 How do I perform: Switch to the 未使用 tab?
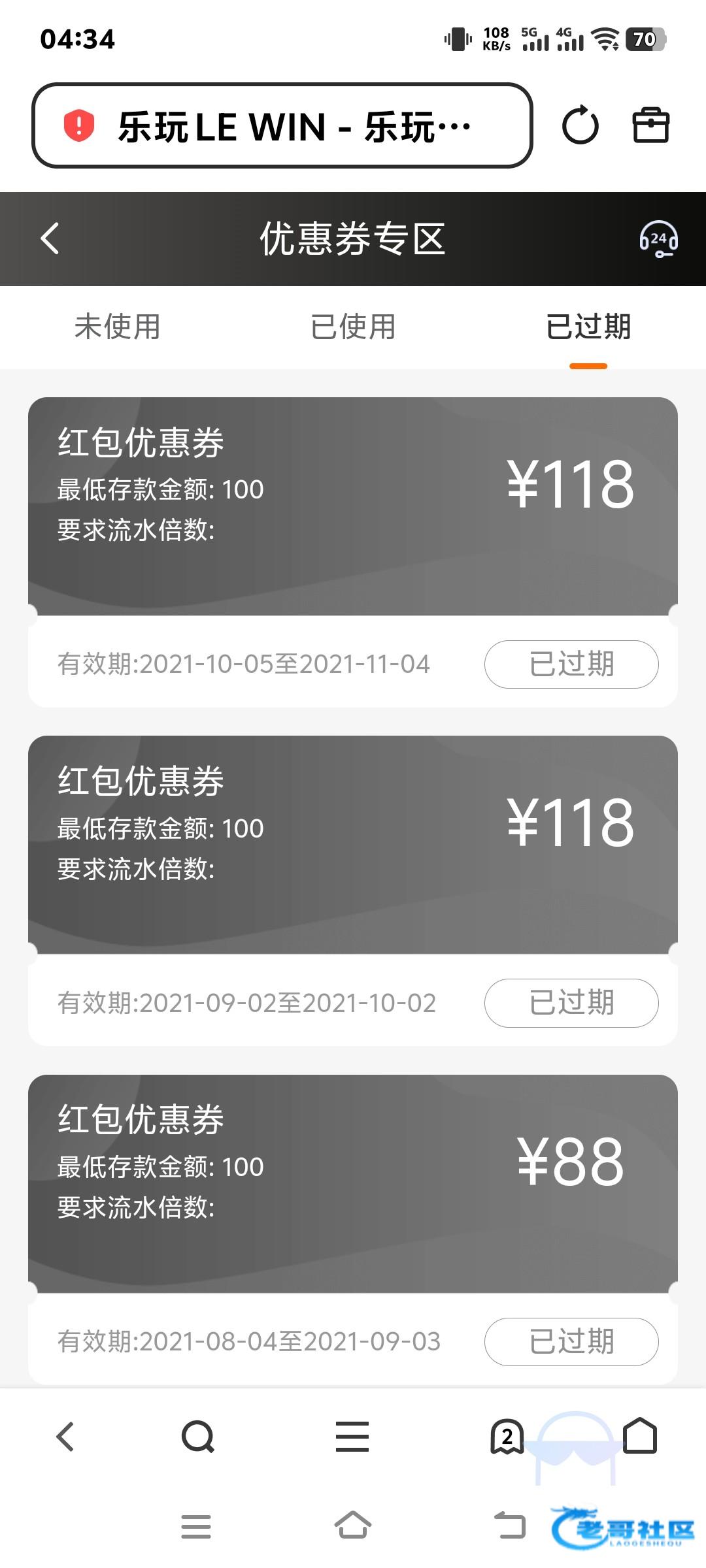(x=118, y=327)
